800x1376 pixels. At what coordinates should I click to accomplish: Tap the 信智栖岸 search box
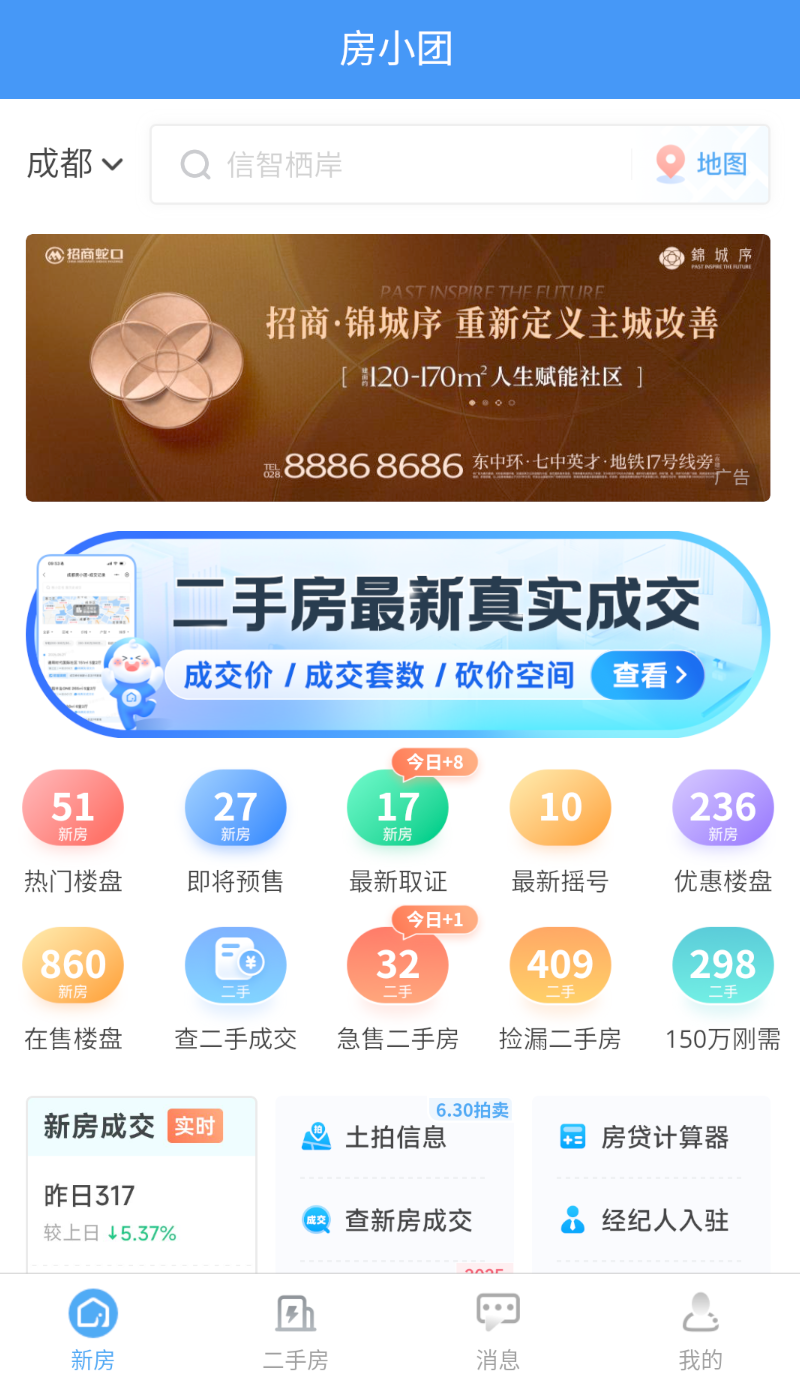(x=390, y=164)
